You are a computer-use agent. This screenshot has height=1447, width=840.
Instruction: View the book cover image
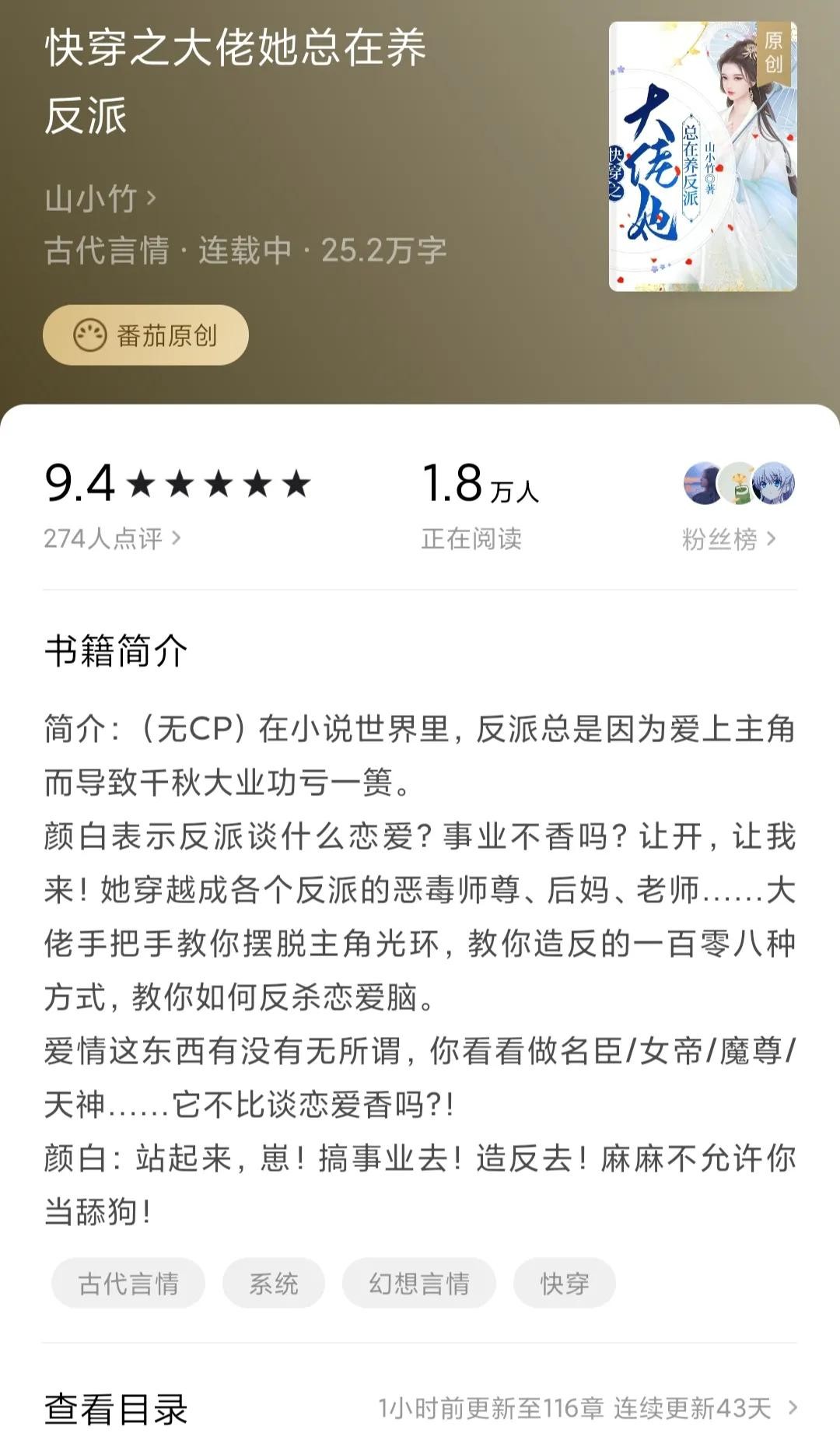(x=702, y=156)
